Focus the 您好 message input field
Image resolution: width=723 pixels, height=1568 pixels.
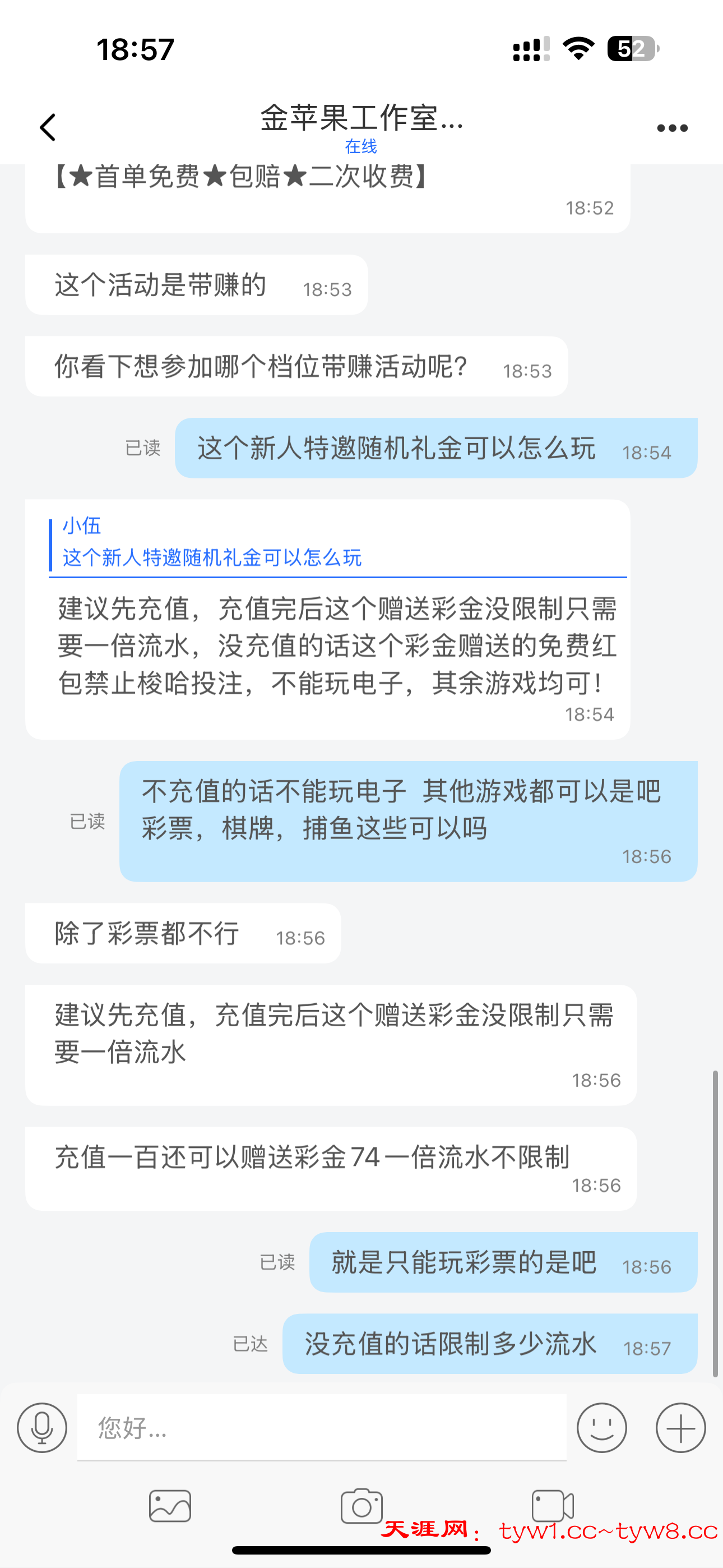pyautogui.click(x=323, y=1427)
